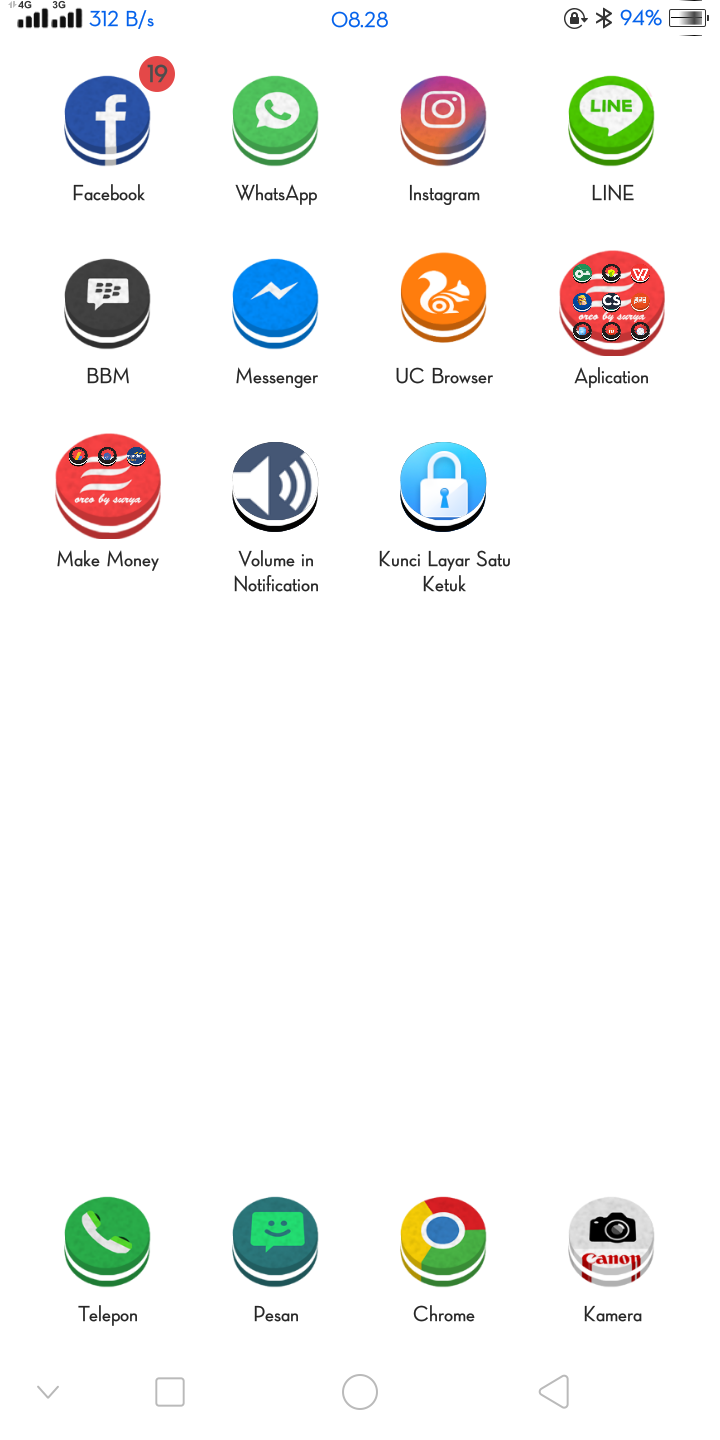Show recent apps with the square button

pos(170,1392)
